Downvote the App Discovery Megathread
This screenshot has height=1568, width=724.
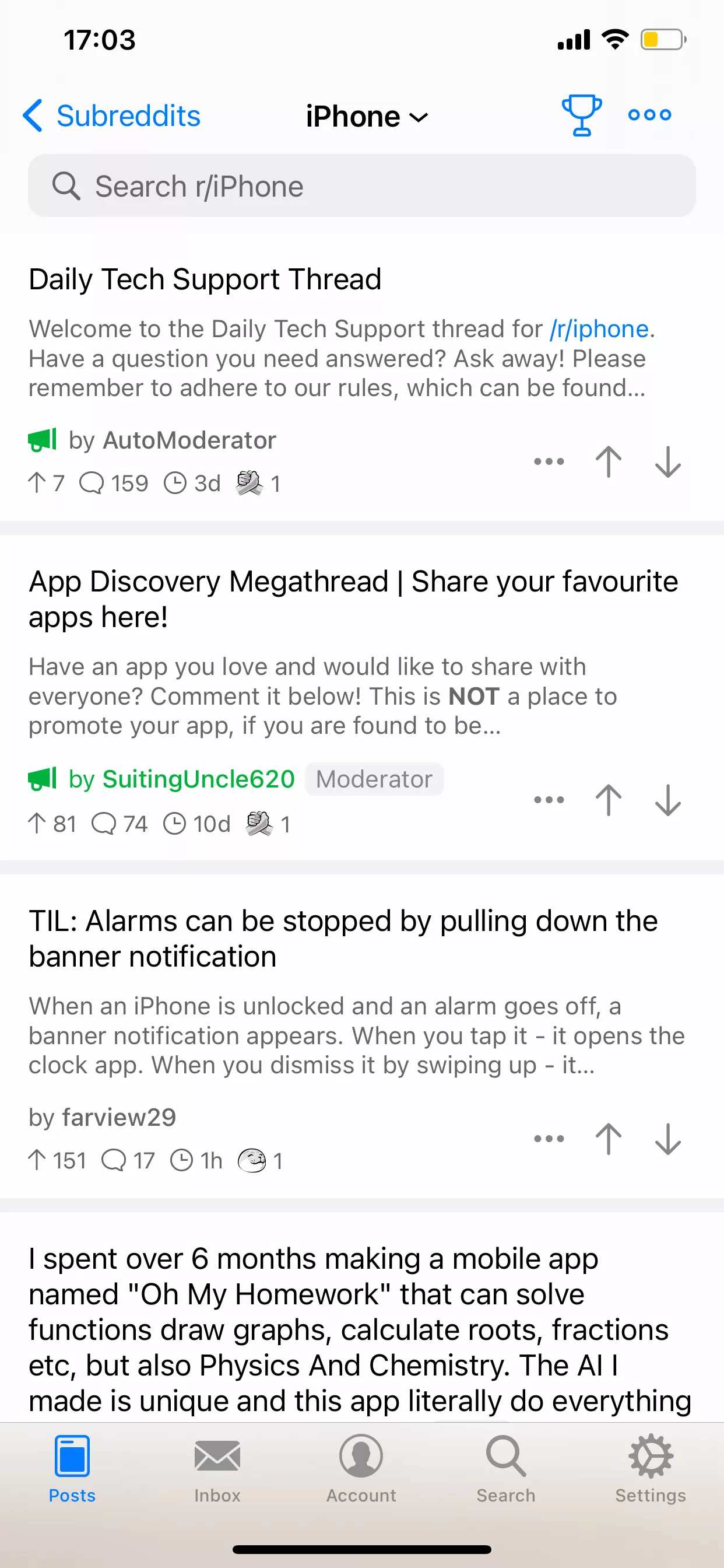pyautogui.click(x=668, y=800)
